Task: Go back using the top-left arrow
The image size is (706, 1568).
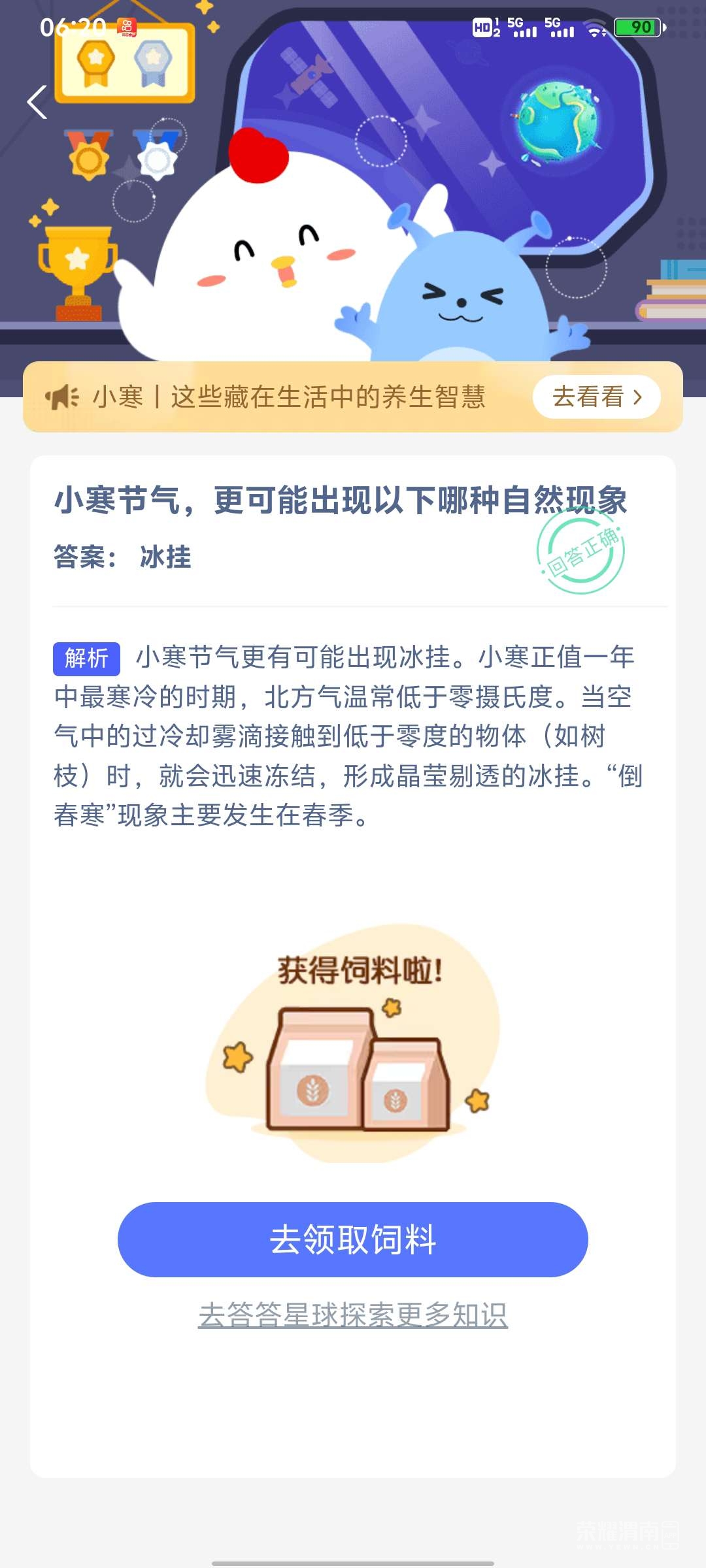Action: click(37, 103)
